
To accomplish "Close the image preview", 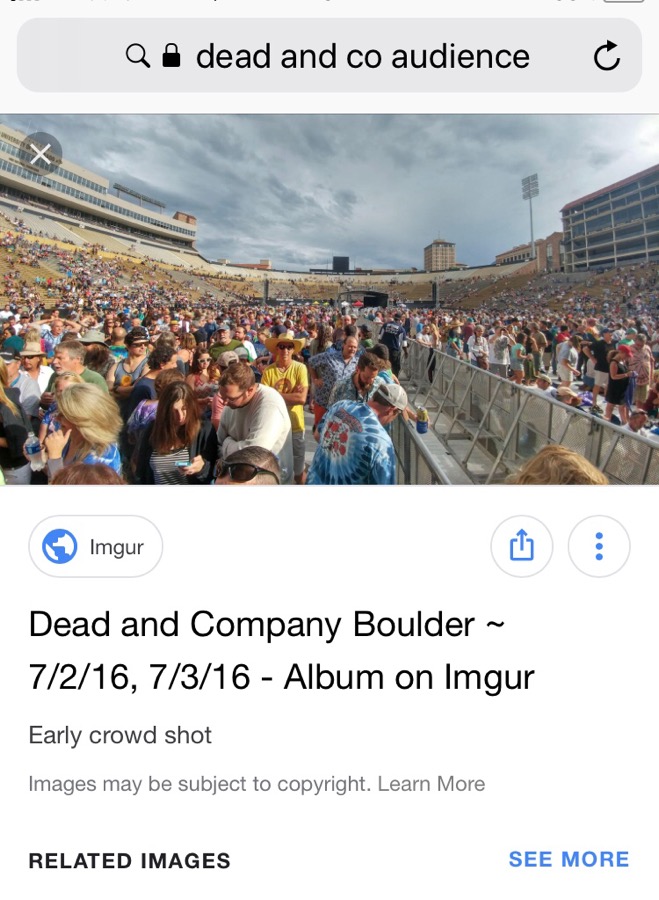I will [40, 154].
